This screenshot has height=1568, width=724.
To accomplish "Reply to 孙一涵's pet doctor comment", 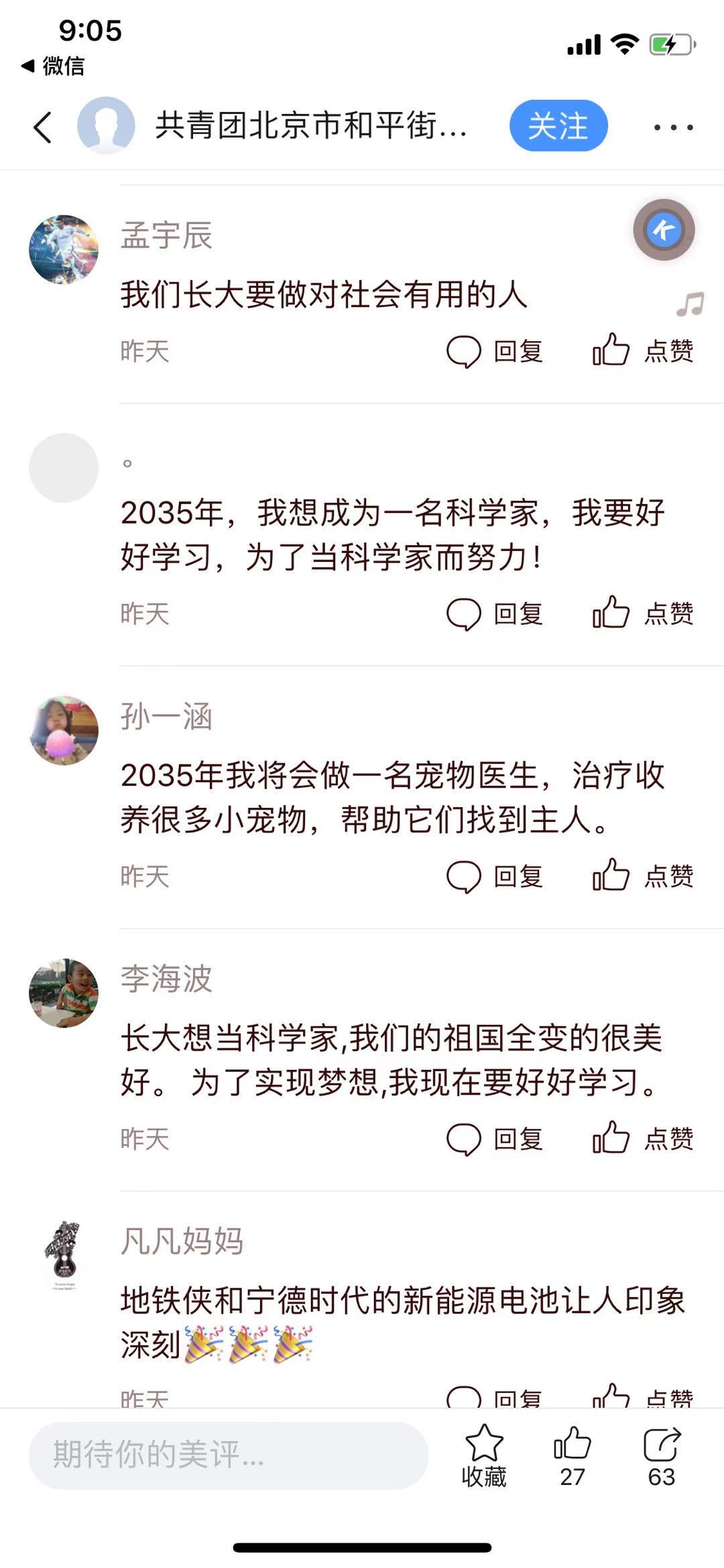I will tap(495, 876).
